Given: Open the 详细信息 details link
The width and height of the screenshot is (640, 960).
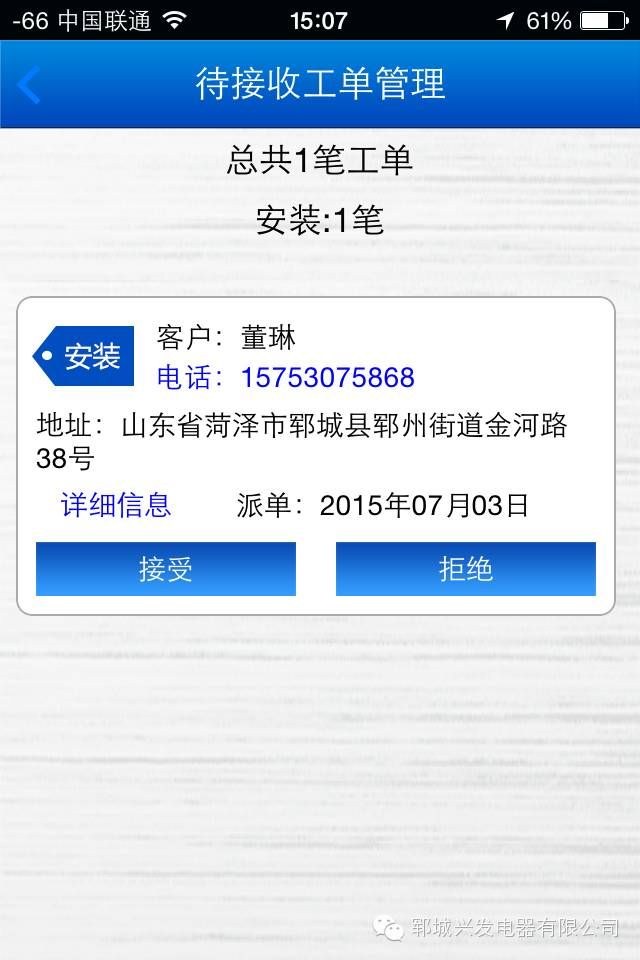Looking at the screenshot, I should click(116, 505).
